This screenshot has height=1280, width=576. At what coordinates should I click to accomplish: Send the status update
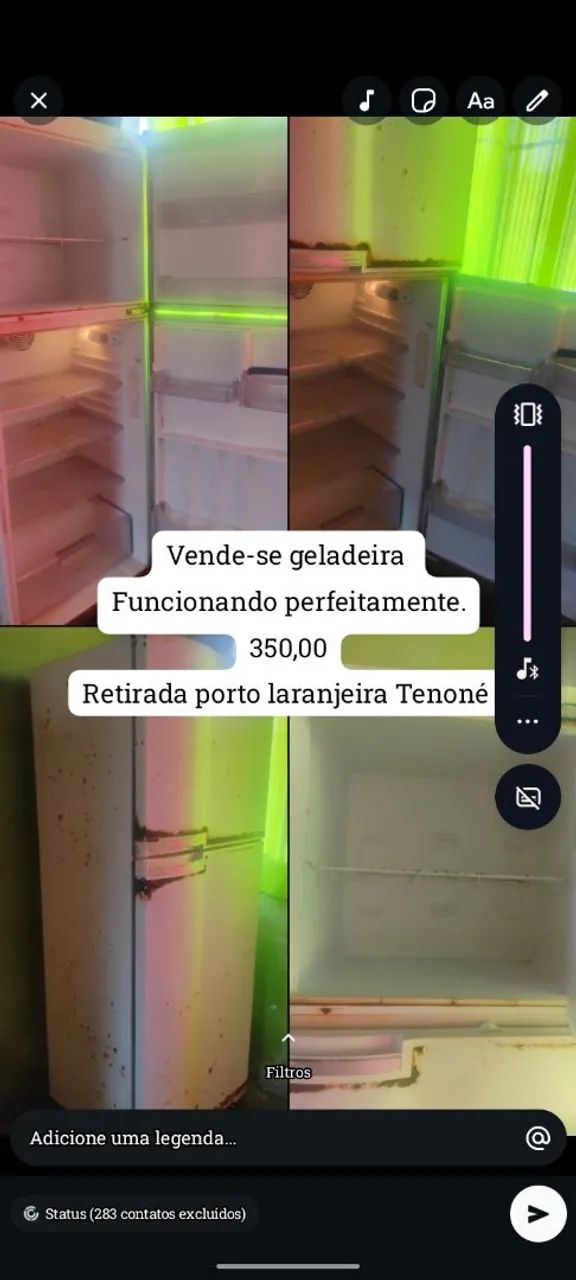coord(538,1214)
